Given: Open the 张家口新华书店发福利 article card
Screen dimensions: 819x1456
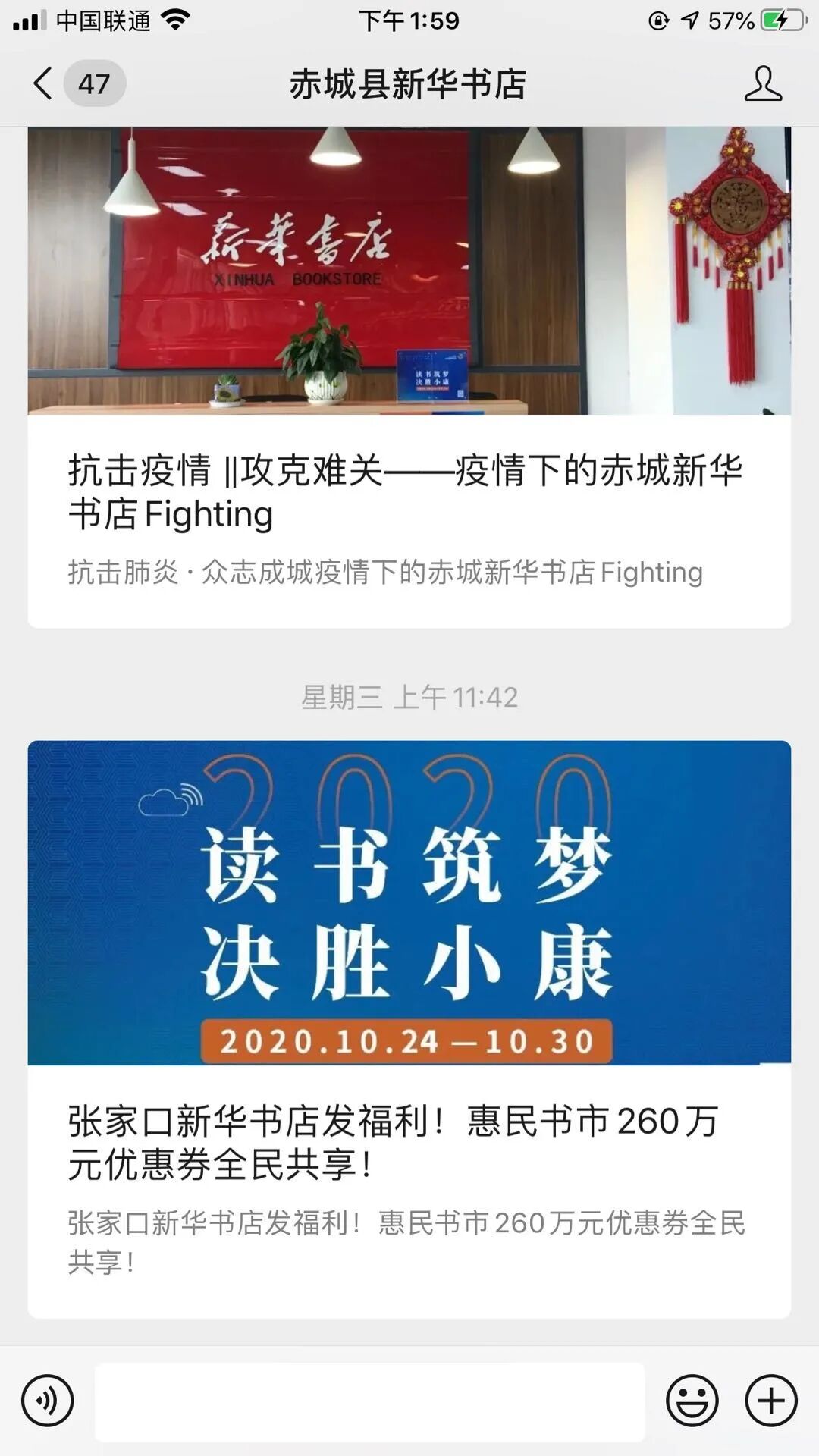Looking at the screenshot, I should [x=409, y=1029].
